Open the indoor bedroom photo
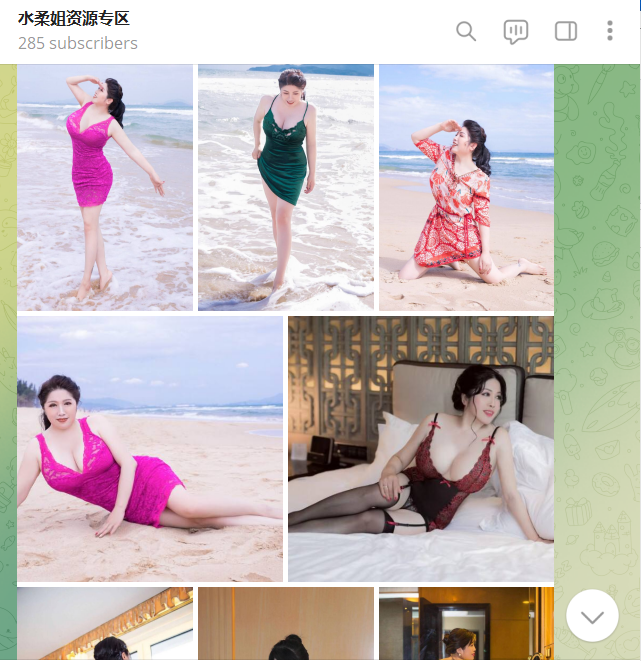The height and width of the screenshot is (661, 641). [420, 448]
